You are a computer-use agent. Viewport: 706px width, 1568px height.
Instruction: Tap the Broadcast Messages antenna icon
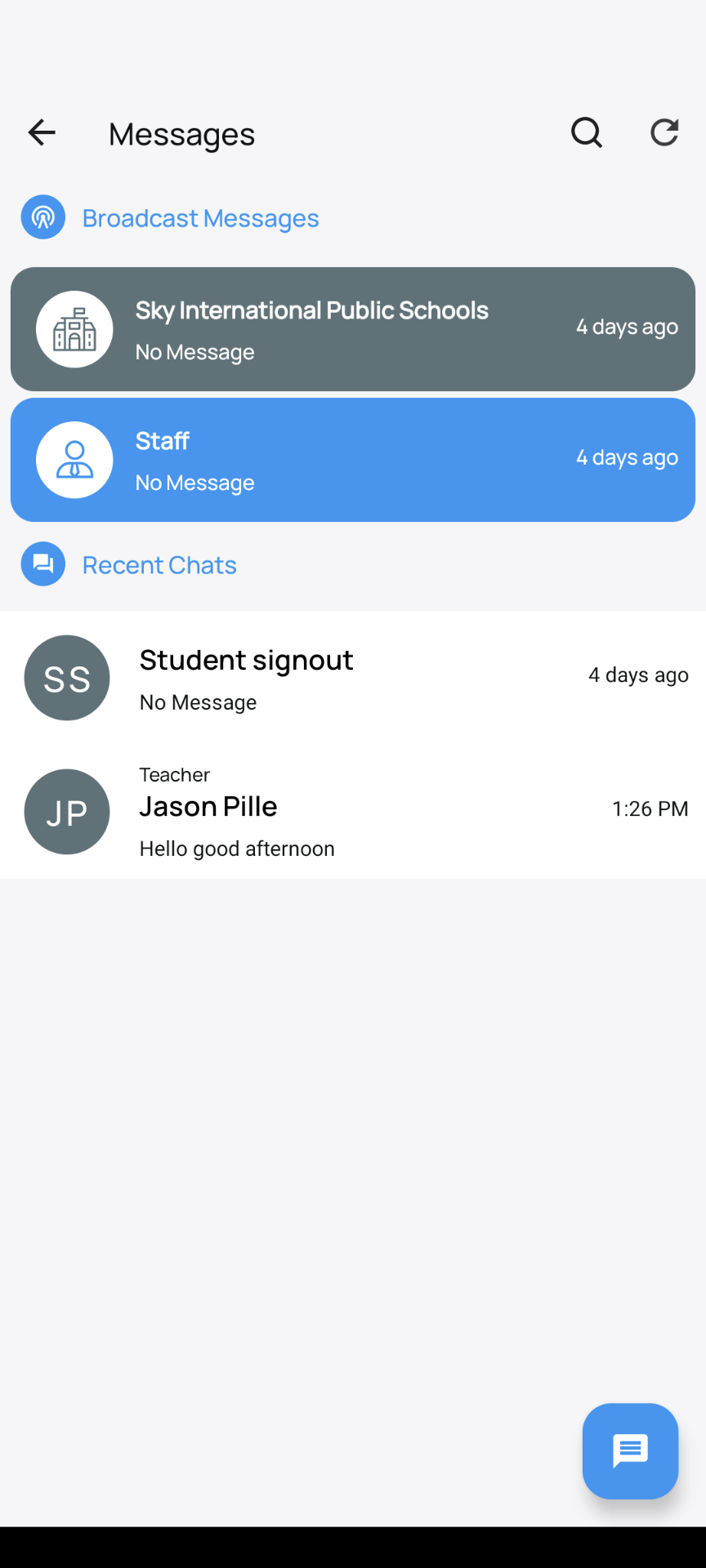(42, 217)
